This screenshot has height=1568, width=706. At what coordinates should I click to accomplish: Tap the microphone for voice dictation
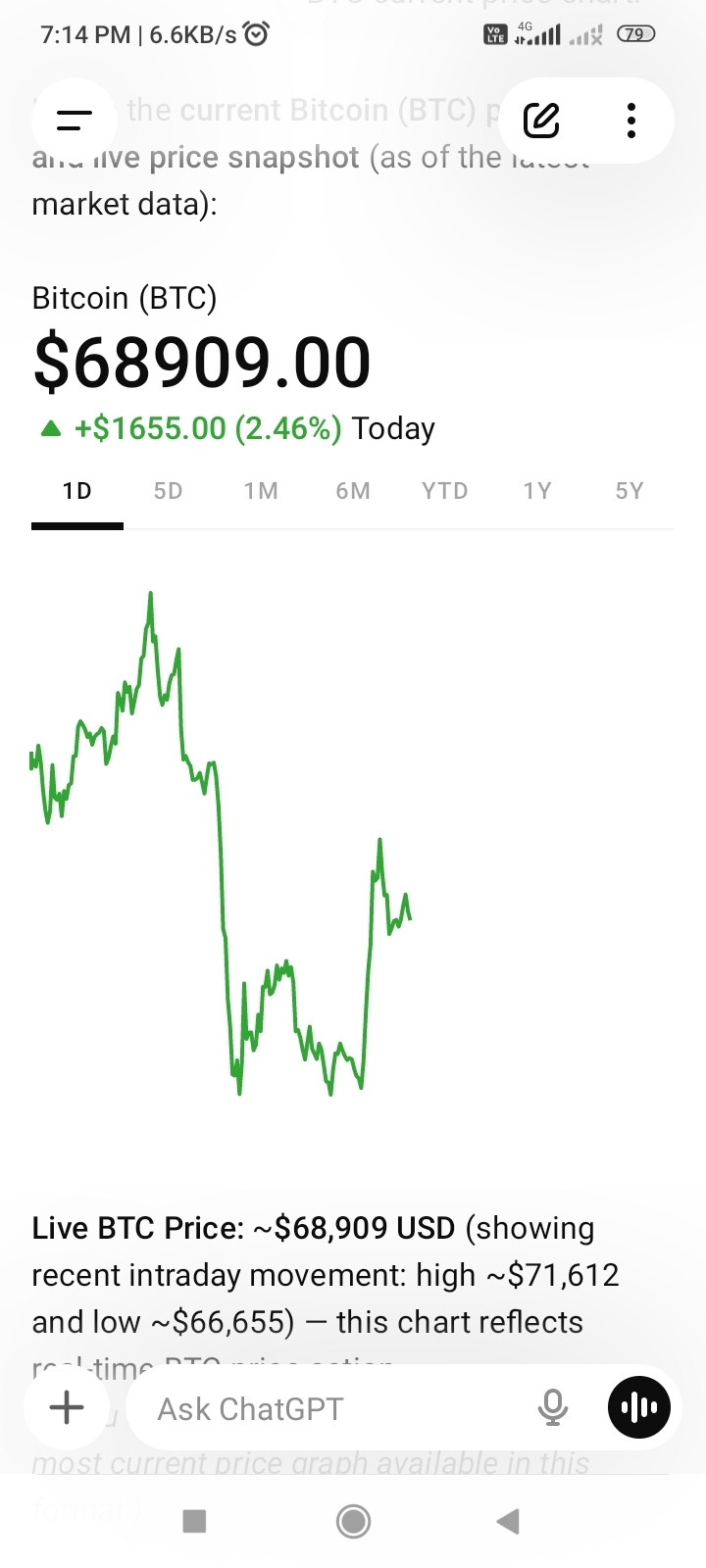553,1408
